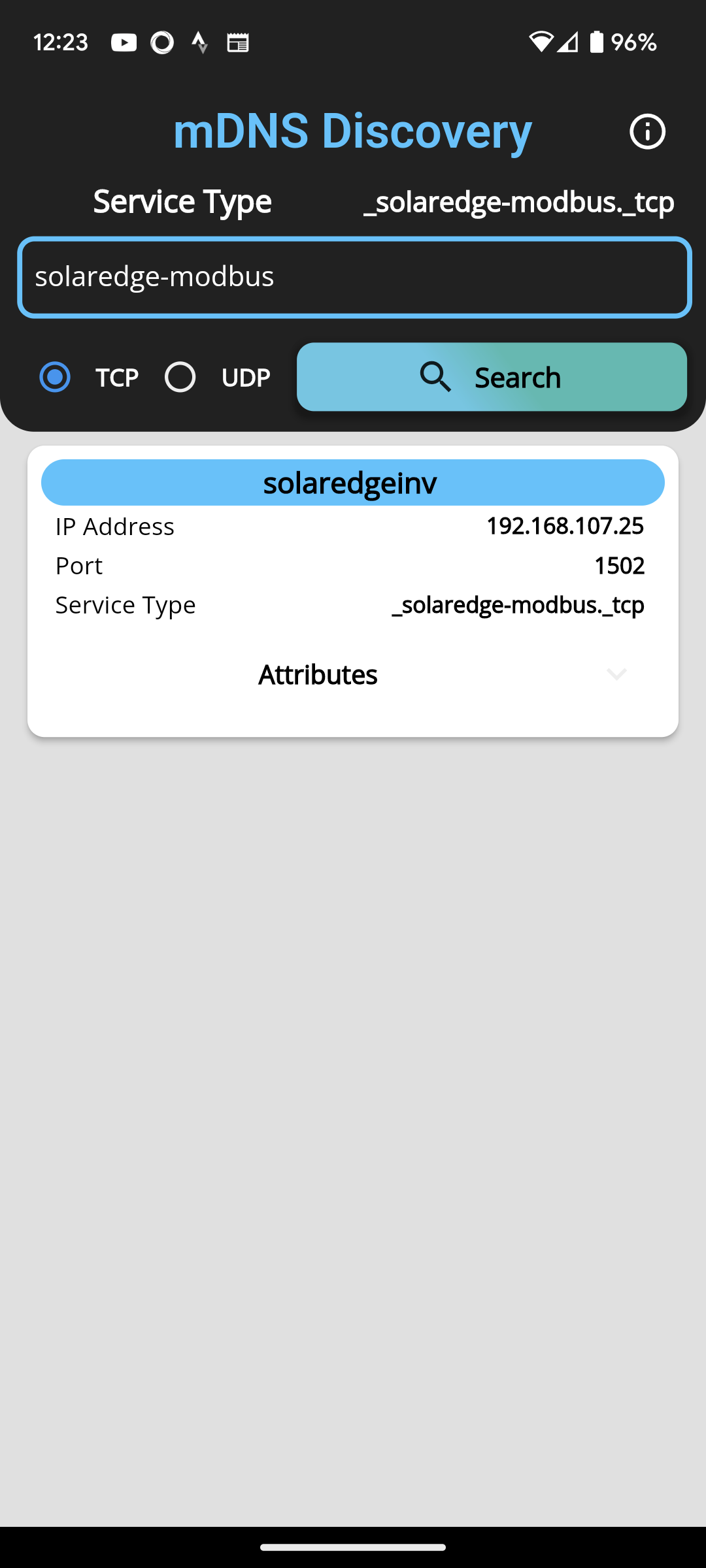Image resolution: width=706 pixels, height=1568 pixels.
Task: Tap the Port value 1502
Action: (619, 565)
